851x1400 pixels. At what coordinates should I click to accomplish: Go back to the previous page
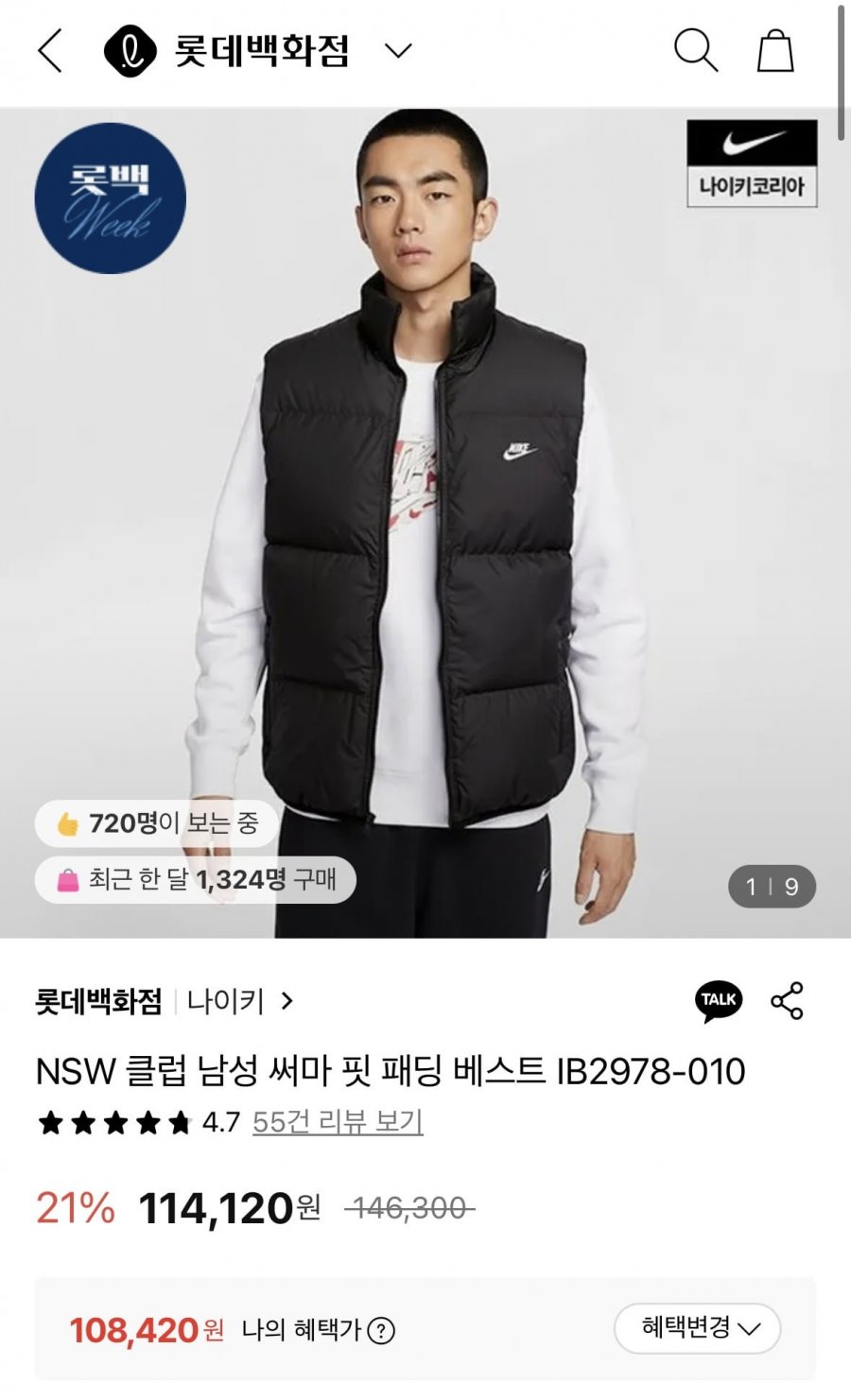[50, 50]
